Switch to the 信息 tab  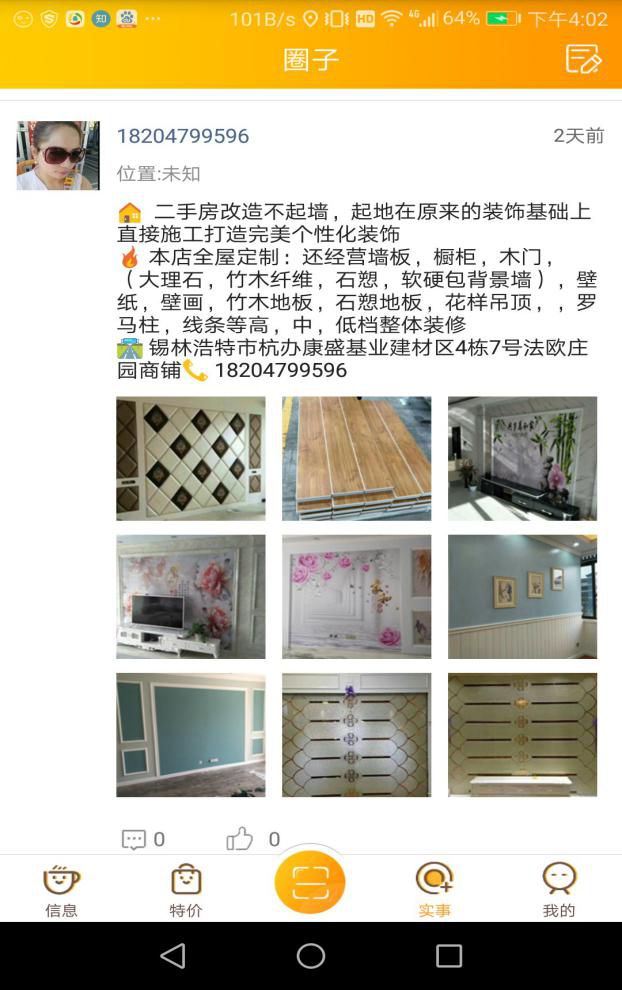61,890
